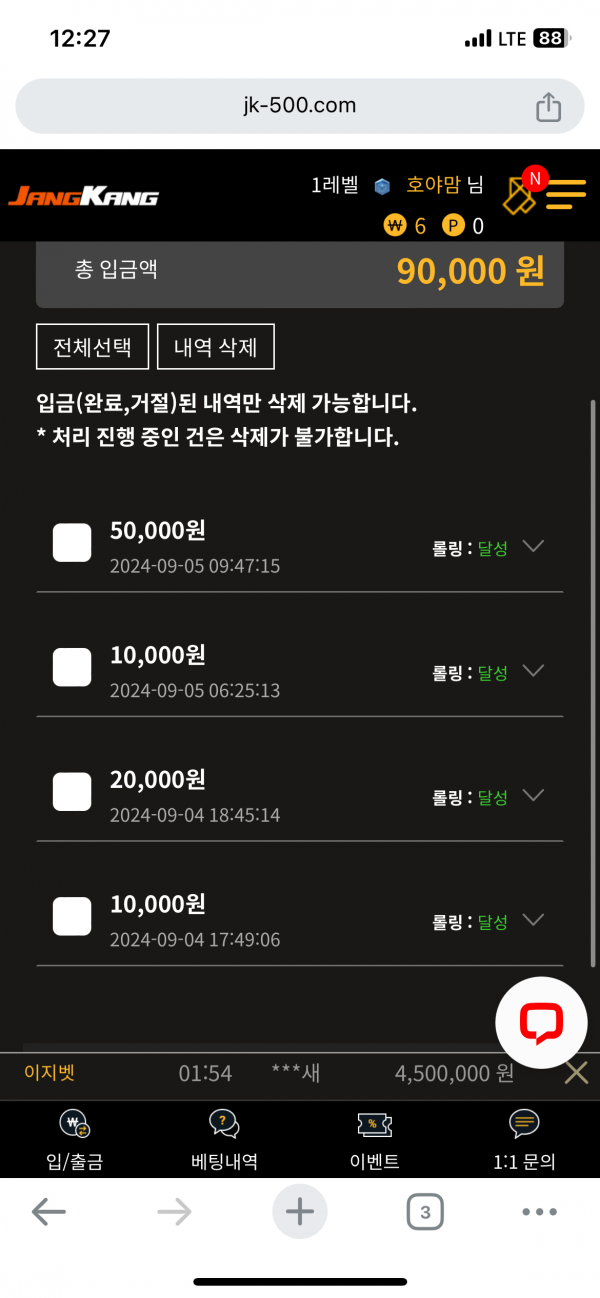The height and width of the screenshot is (1298, 600).
Task: Share the page from the address bar
Action: coord(548,106)
